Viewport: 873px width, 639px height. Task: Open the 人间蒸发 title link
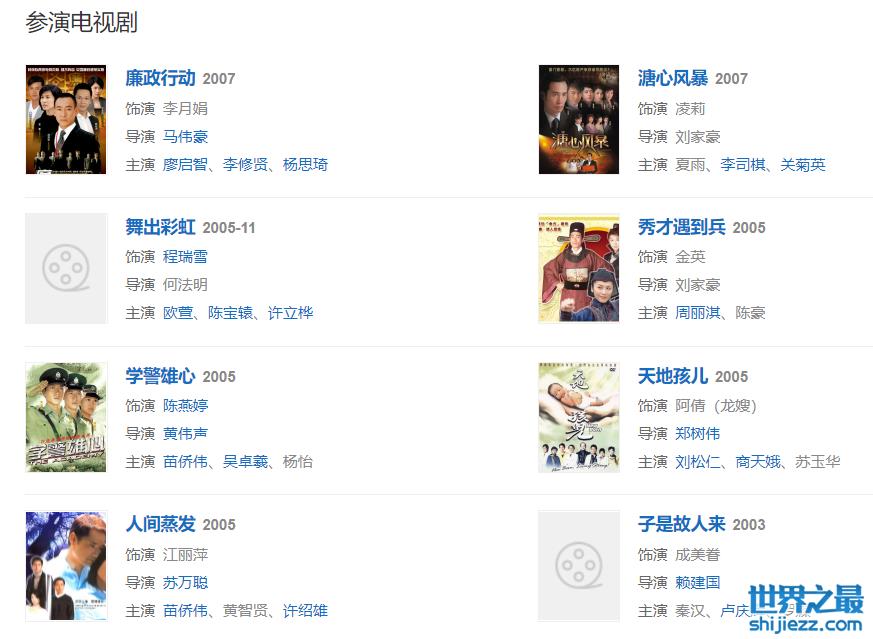[160, 524]
